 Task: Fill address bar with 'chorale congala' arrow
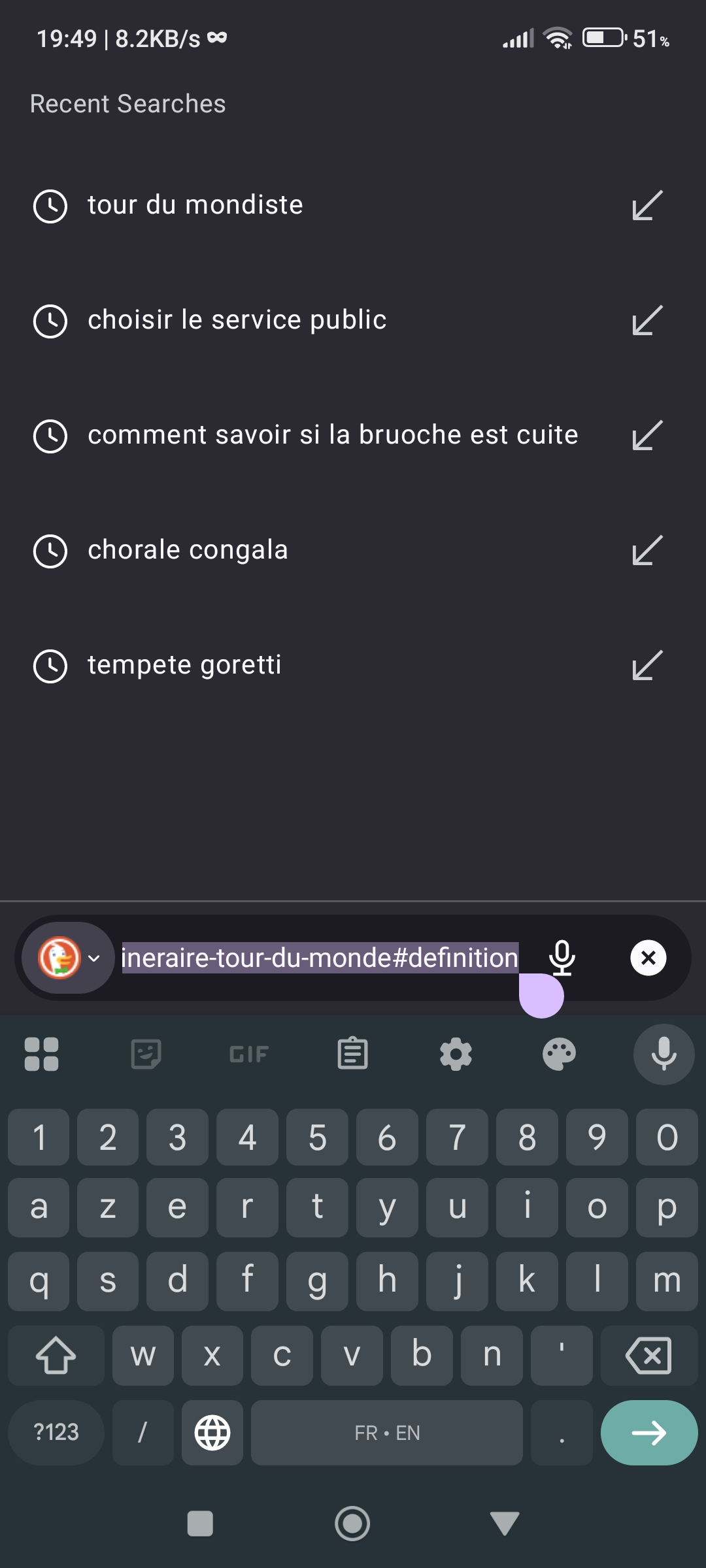coord(647,551)
